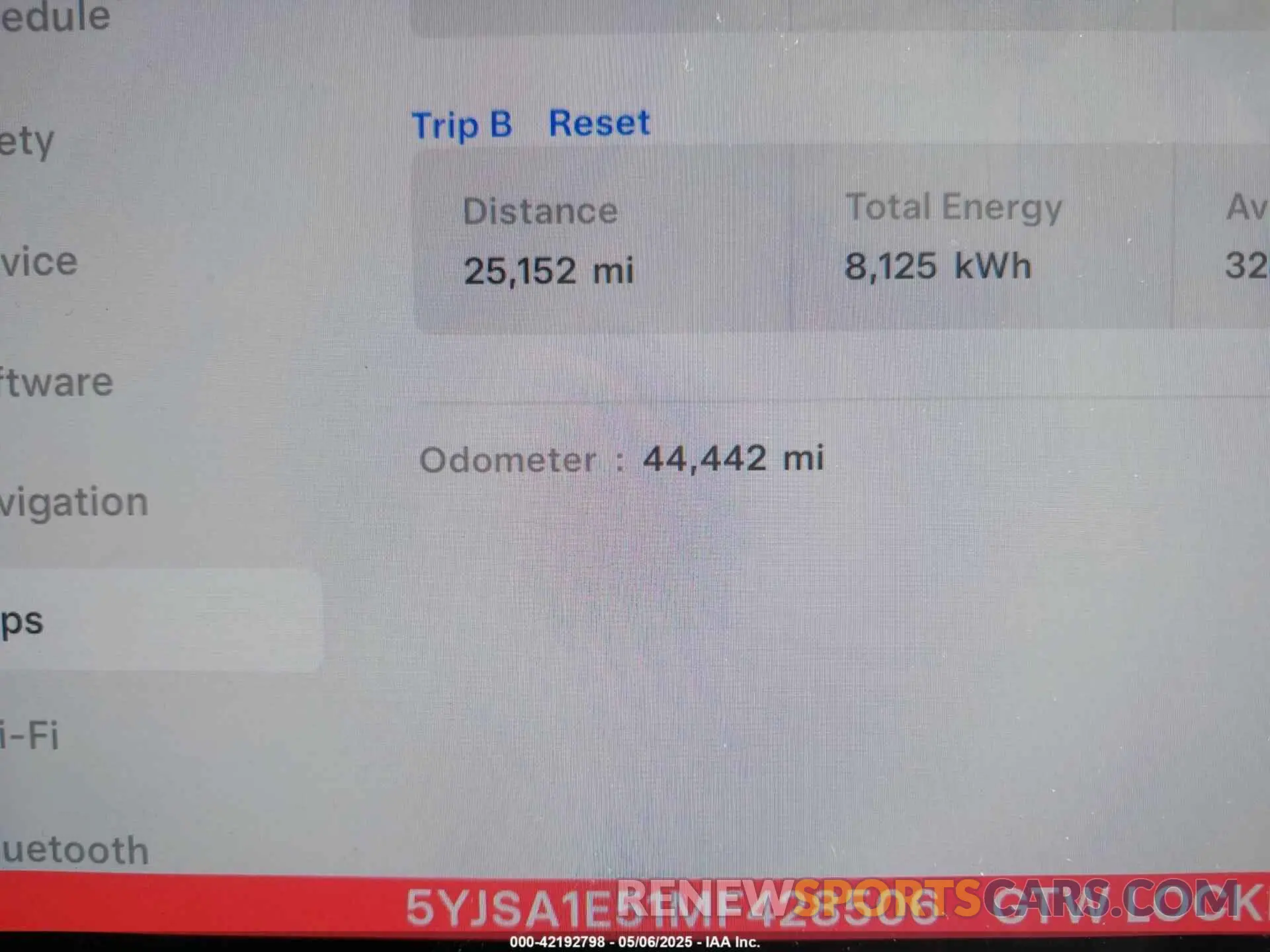Open the Service menu item

(x=40, y=262)
